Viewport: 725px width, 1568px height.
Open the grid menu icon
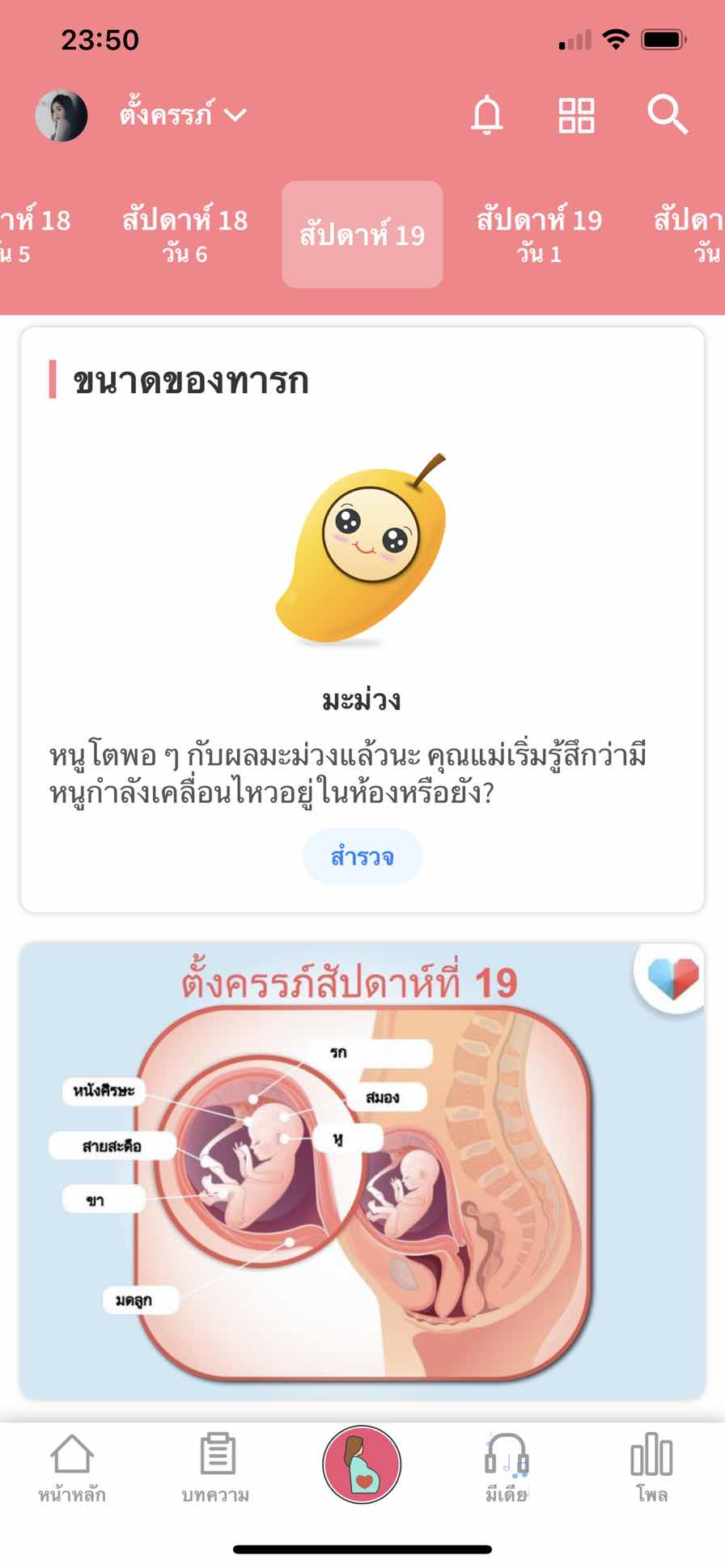576,115
